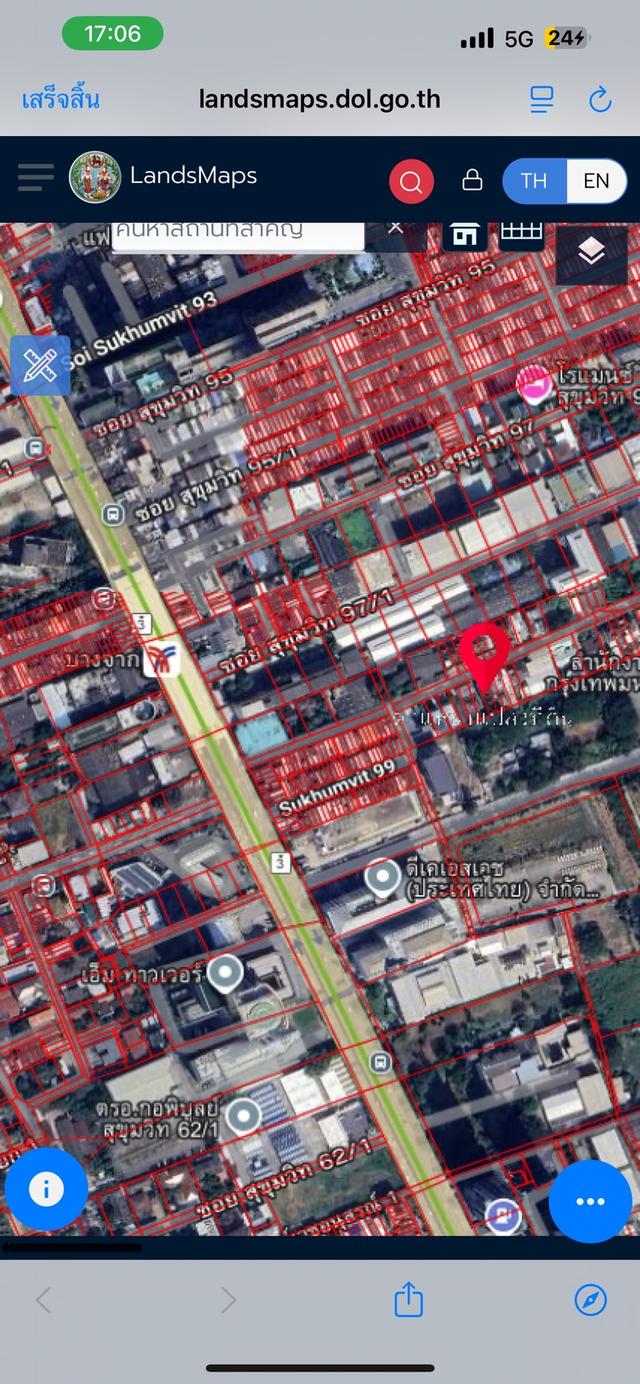This screenshot has width=640, height=1384.
Task: Switch language to EN
Action: (596, 181)
